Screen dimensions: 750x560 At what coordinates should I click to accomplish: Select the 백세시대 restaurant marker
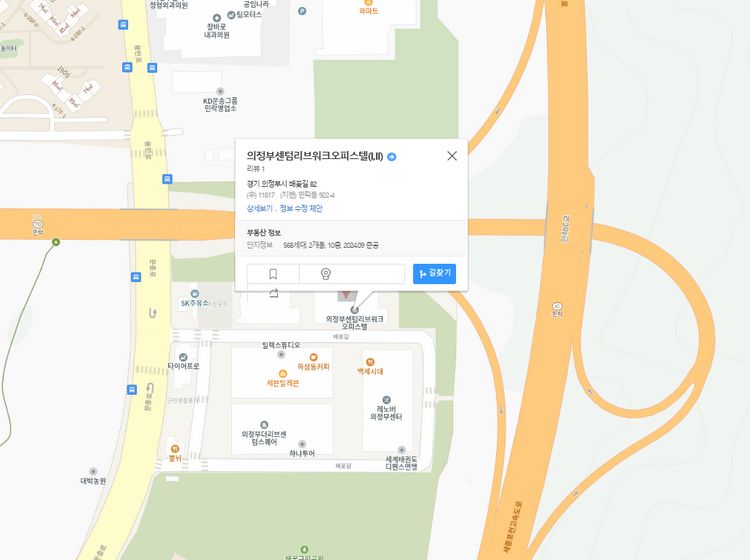click(x=370, y=361)
